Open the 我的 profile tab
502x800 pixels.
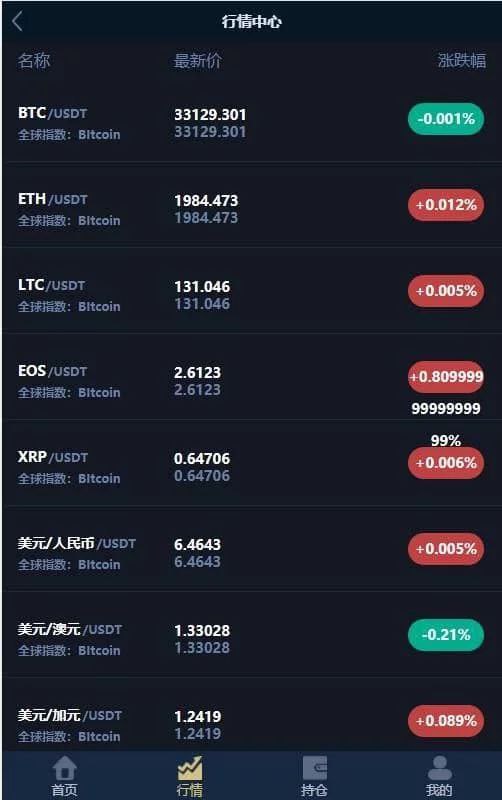pyautogui.click(x=439, y=776)
